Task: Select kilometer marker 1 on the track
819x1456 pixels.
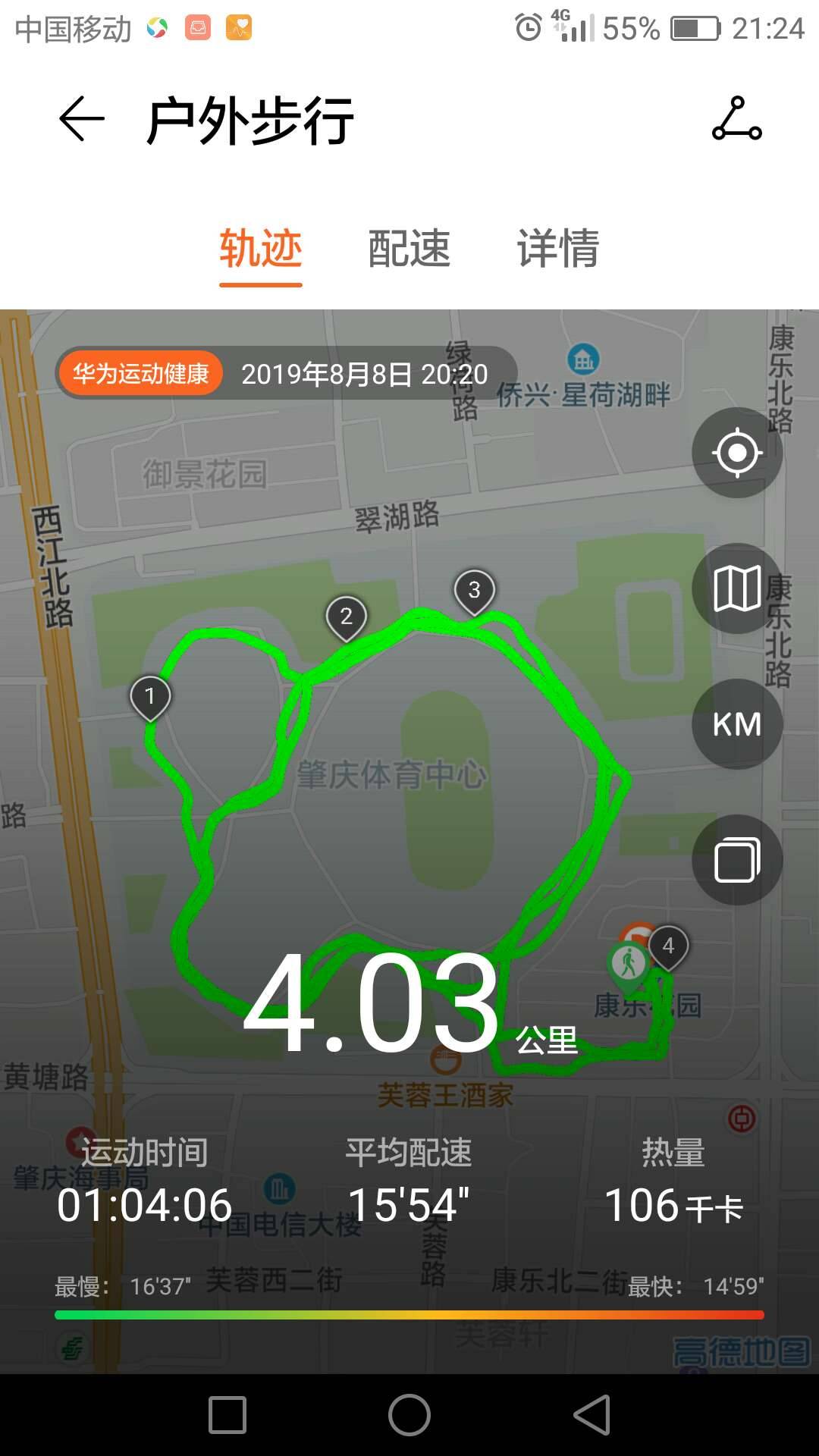Action: (151, 697)
